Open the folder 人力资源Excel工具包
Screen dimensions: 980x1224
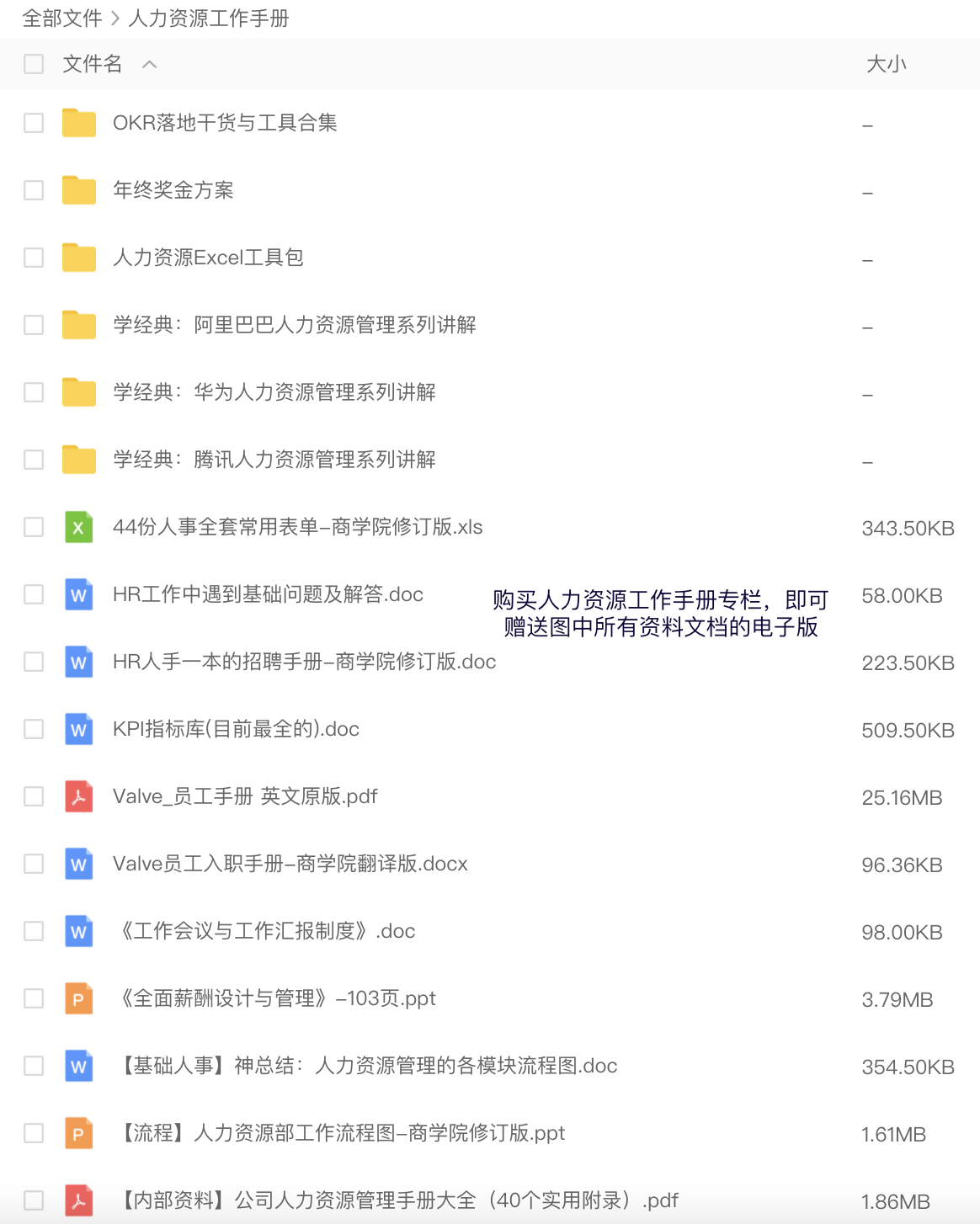[209, 258]
